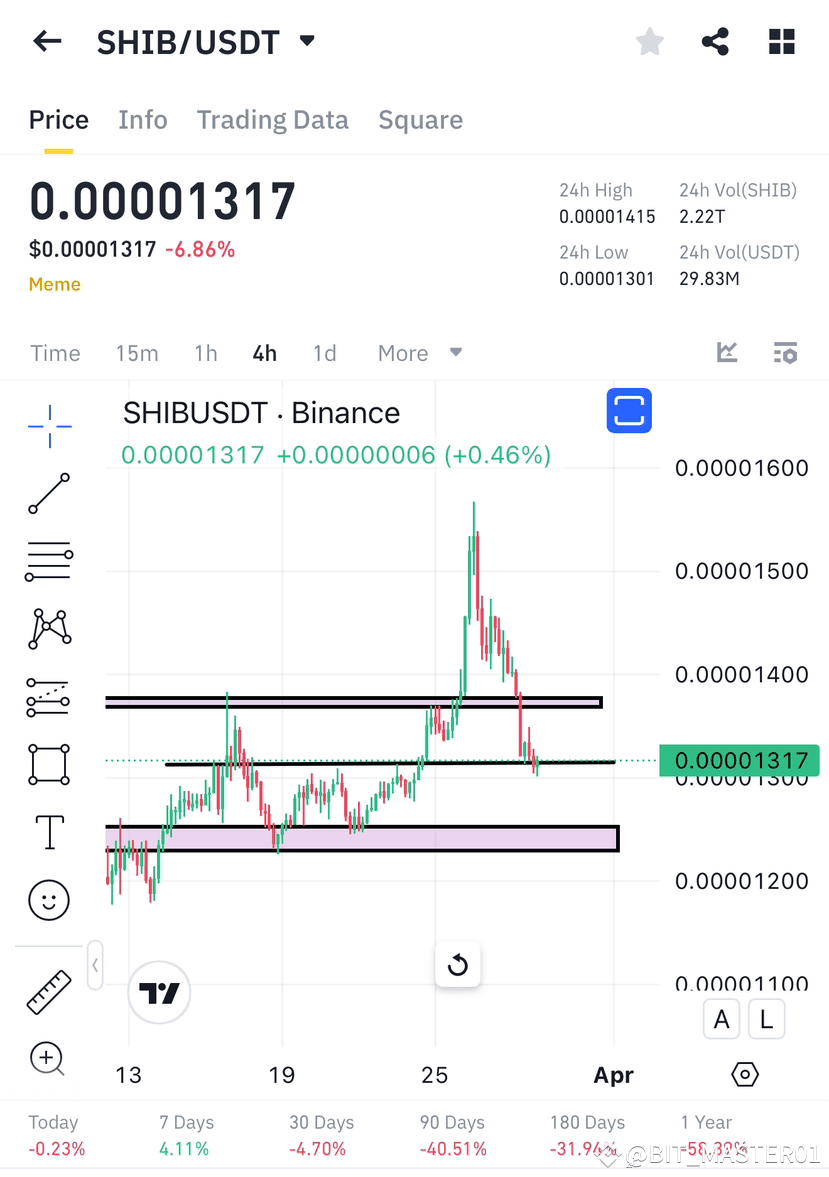Select the trend line drawing tool
829x1177 pixels.
pos(48,494)
